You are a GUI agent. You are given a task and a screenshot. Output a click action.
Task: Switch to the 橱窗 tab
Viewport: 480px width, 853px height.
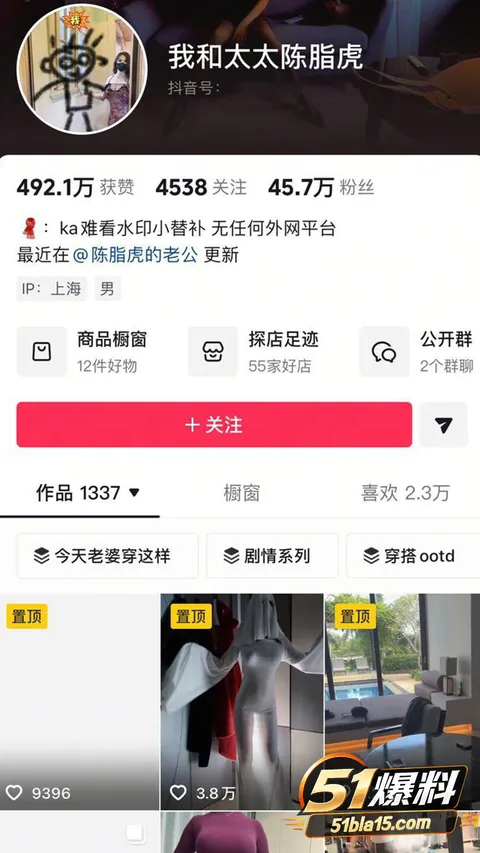tap(242, 493)
